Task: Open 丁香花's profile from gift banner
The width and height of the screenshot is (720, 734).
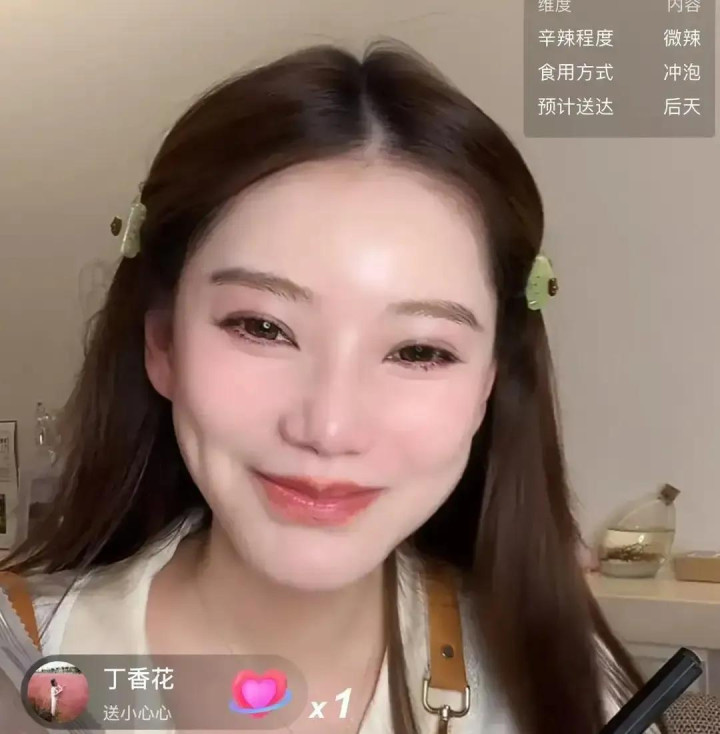Action: pyautogui.click(x=55, y=692)
